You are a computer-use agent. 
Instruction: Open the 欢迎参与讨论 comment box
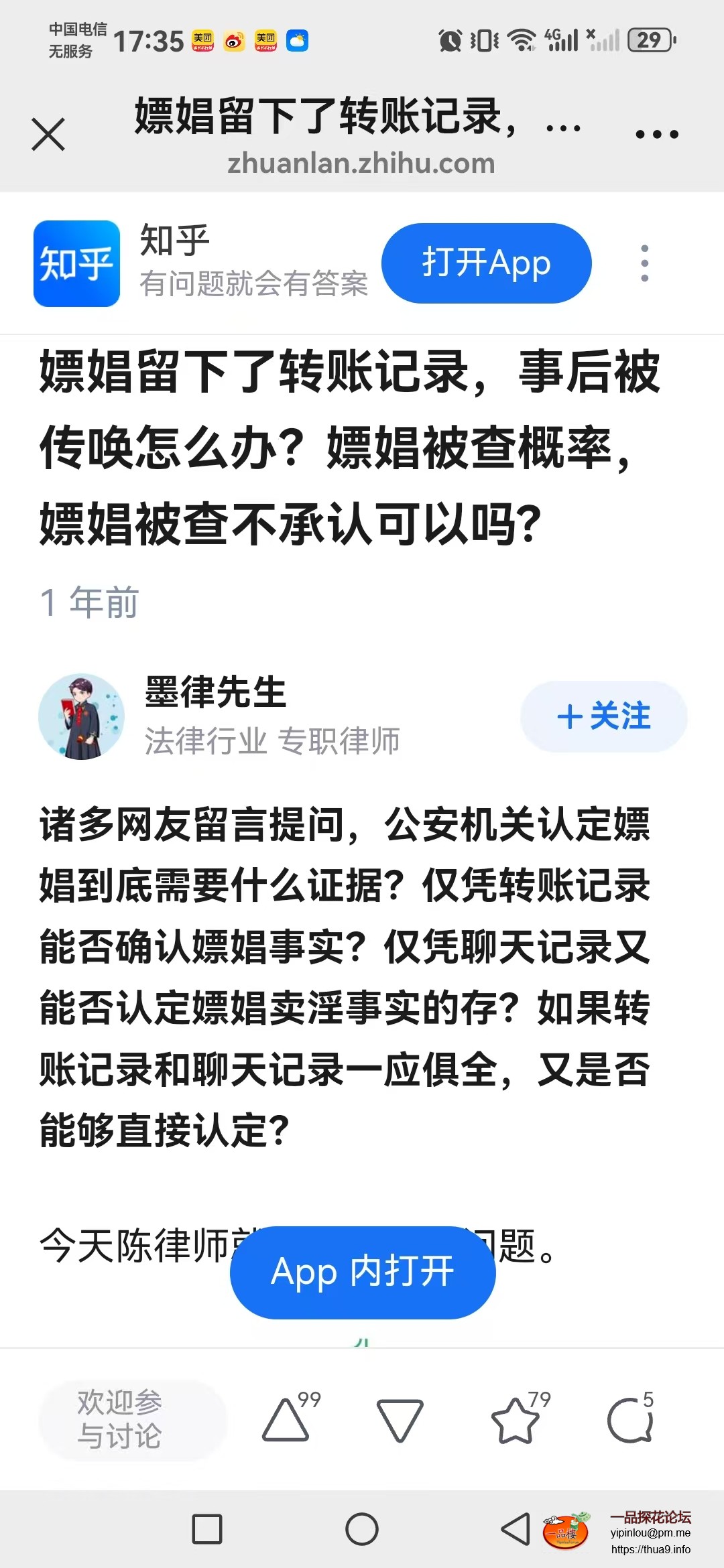[x=133, y=1419]
